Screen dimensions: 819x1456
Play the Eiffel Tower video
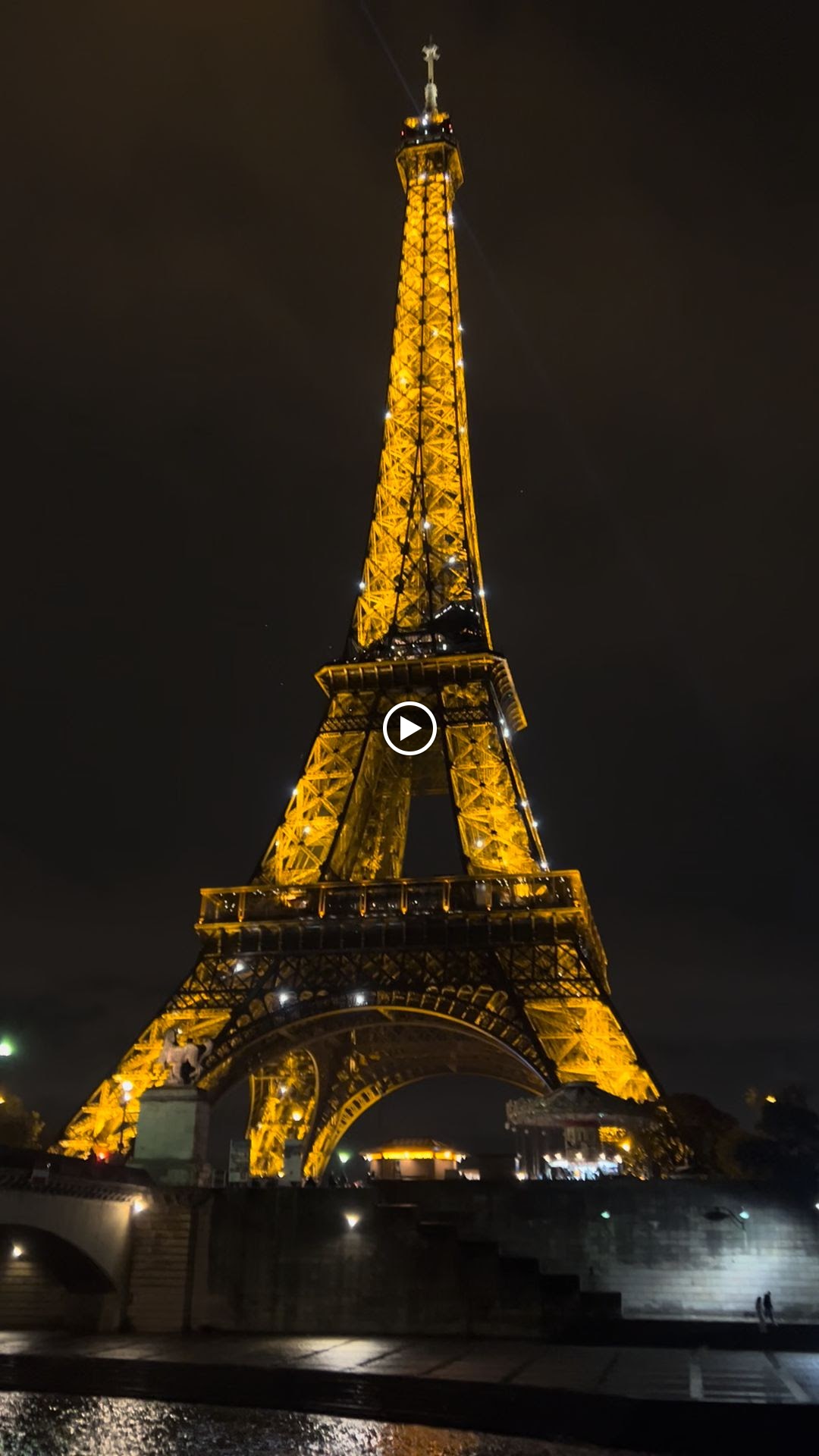pos(409,729)
